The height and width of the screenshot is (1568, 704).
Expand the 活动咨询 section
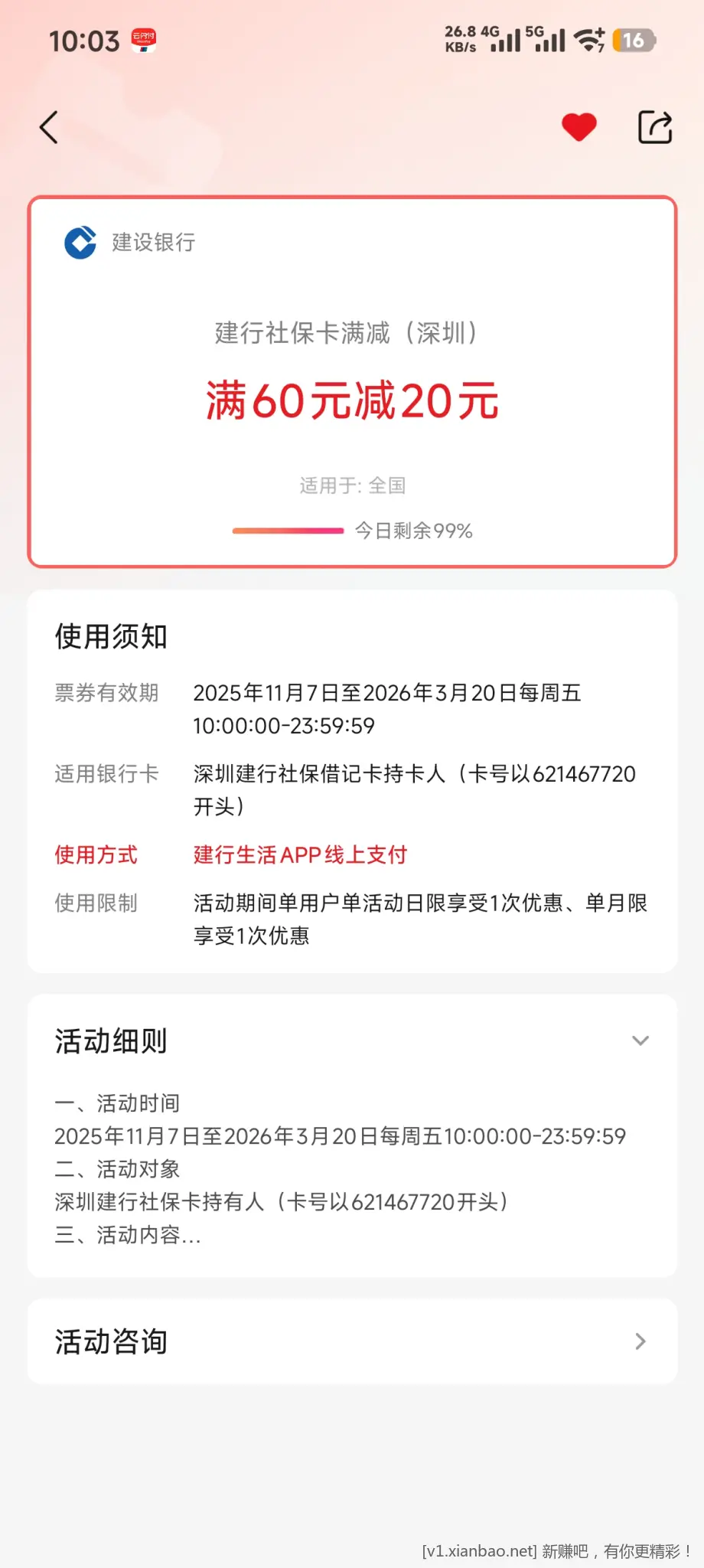pos(640,1341)
